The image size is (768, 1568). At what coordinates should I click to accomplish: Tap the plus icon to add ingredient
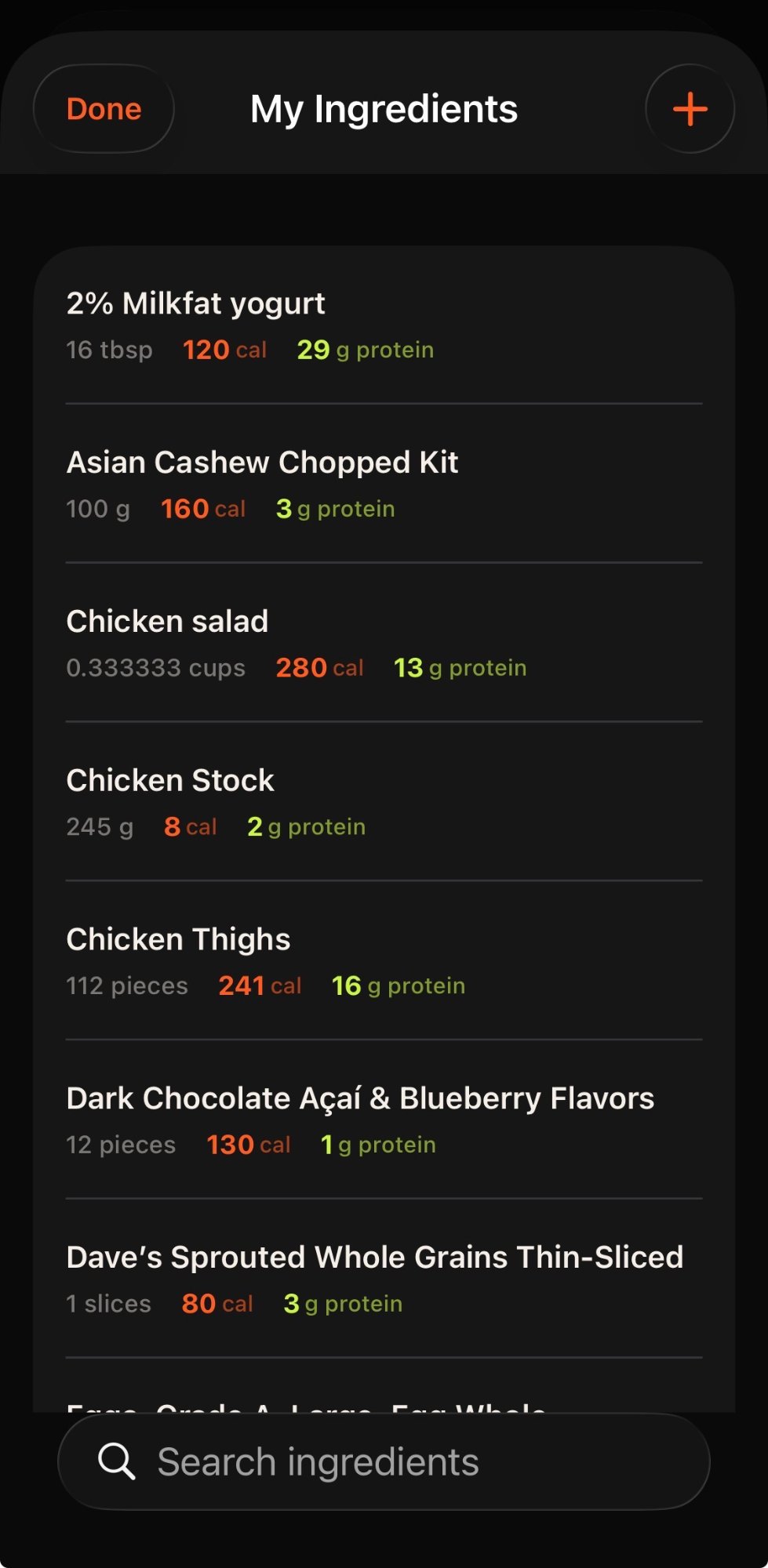[x=688, y=109]
